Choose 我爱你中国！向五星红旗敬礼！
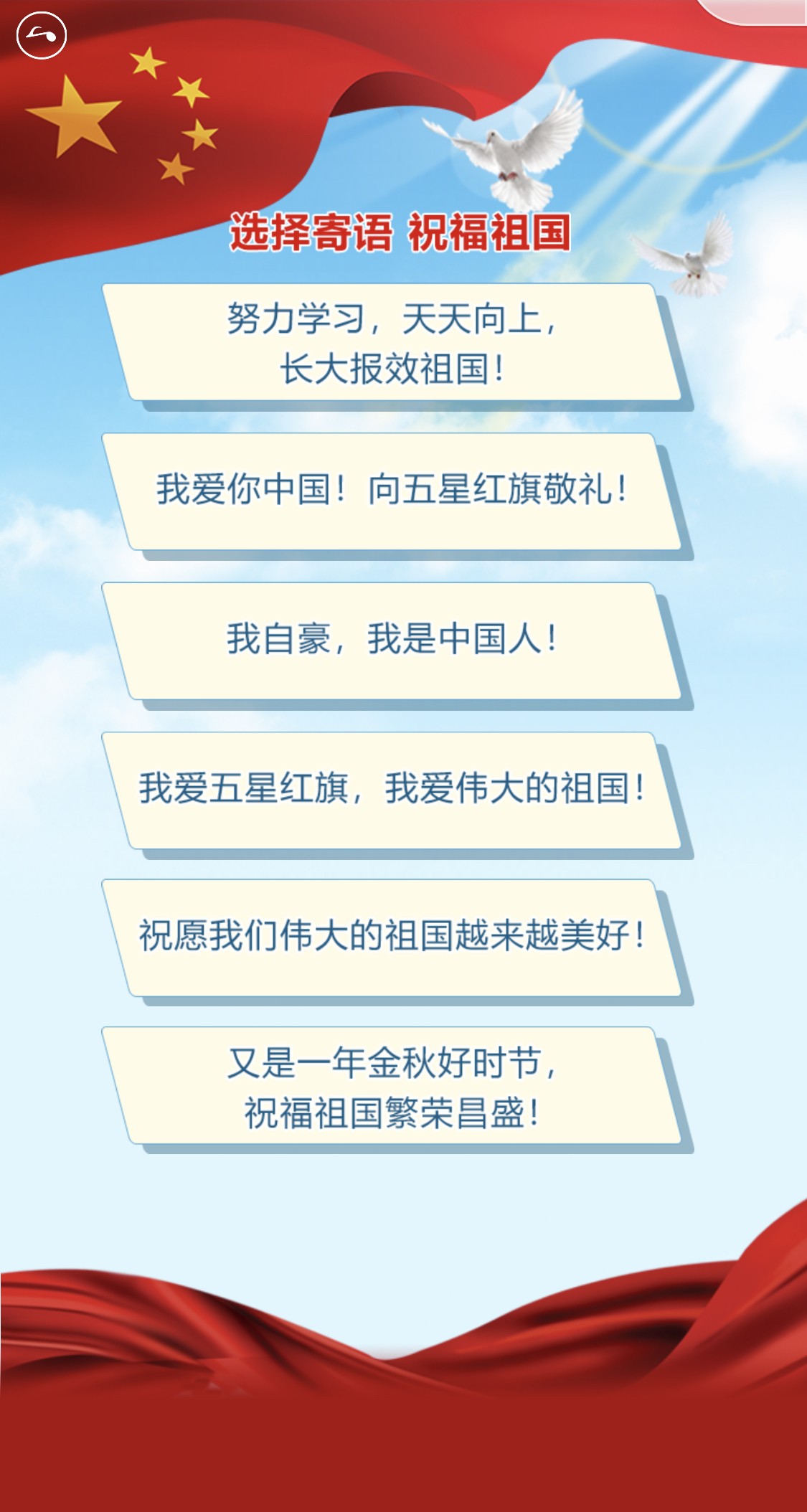807x1512 pixels. pos(391,491)
